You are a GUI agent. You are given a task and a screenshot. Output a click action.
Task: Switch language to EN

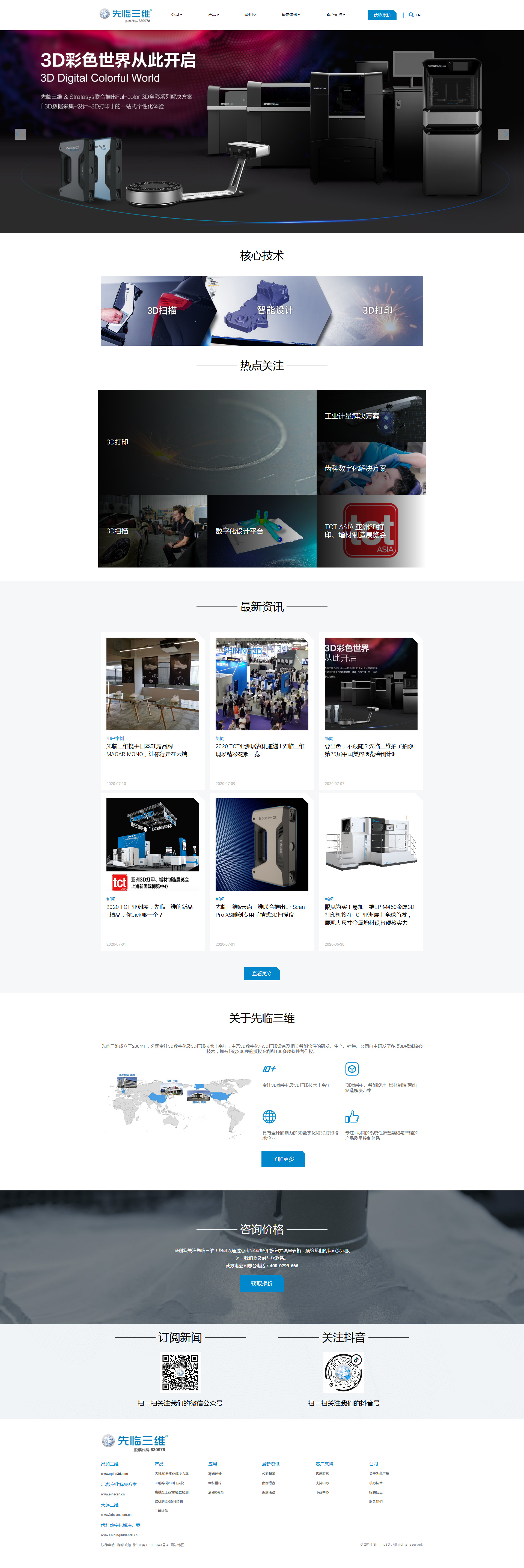coord(418,15)
